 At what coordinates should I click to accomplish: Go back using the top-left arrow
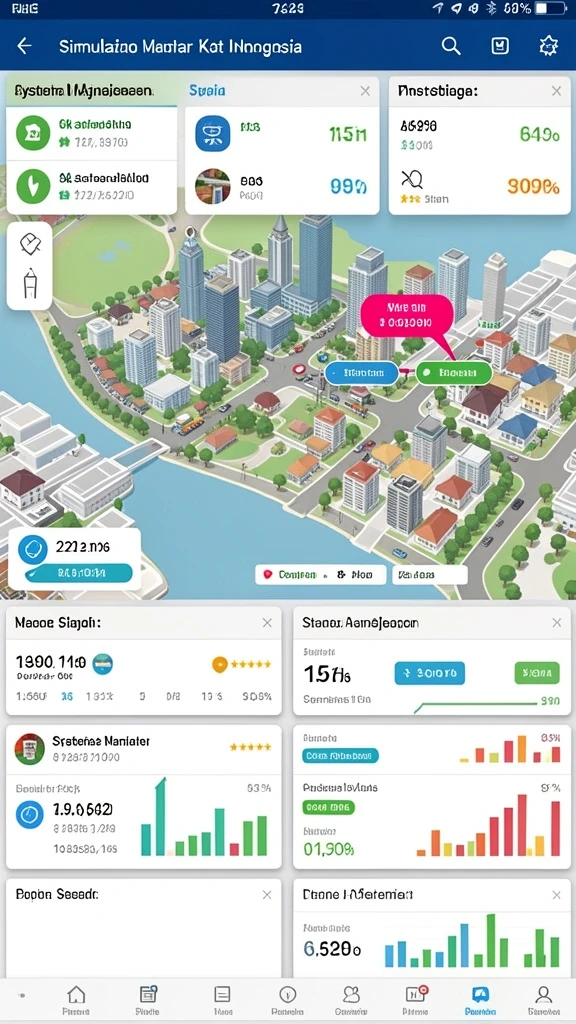pos(24,46)
